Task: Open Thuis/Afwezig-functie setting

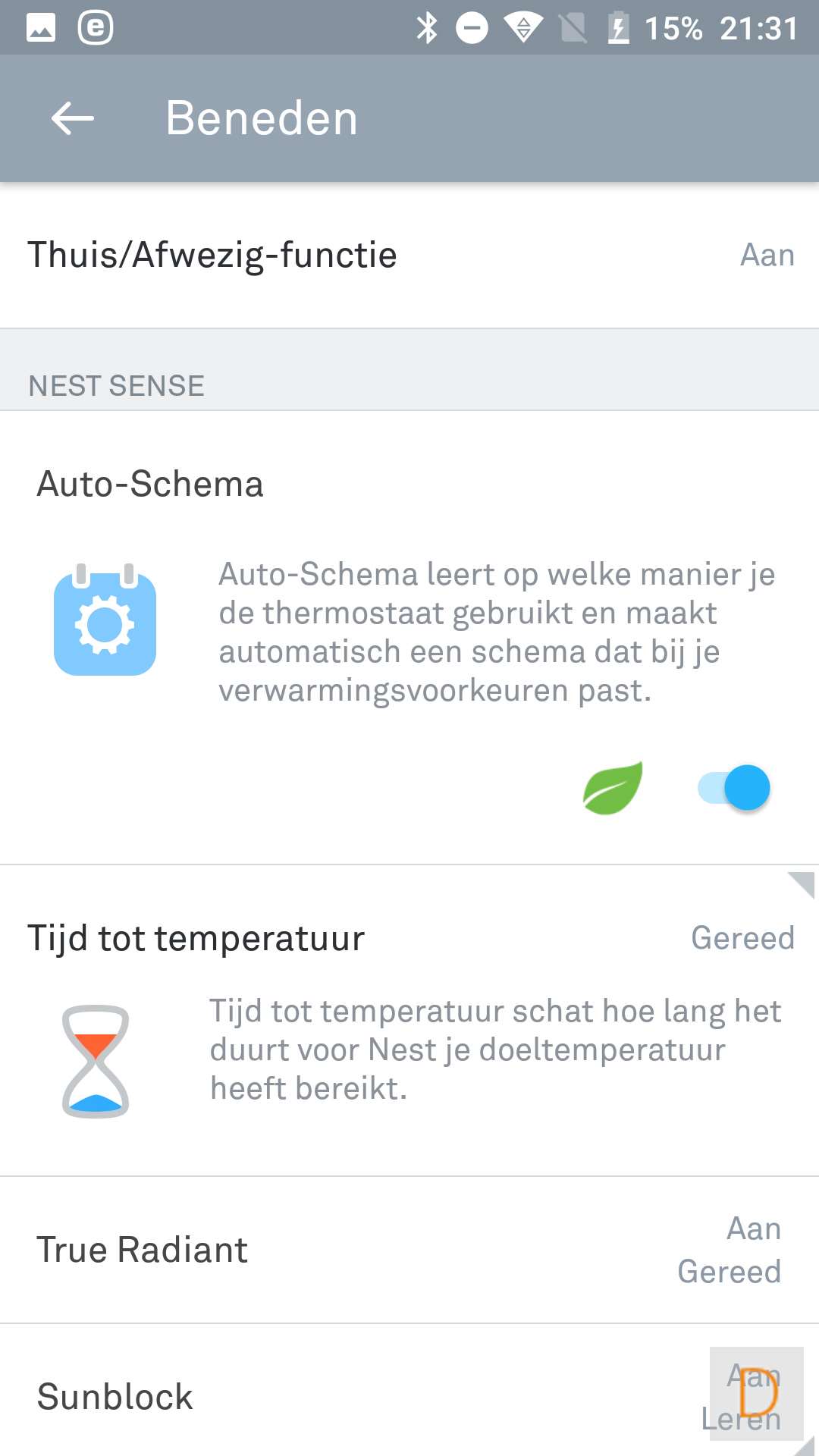Action: point(409,256)
